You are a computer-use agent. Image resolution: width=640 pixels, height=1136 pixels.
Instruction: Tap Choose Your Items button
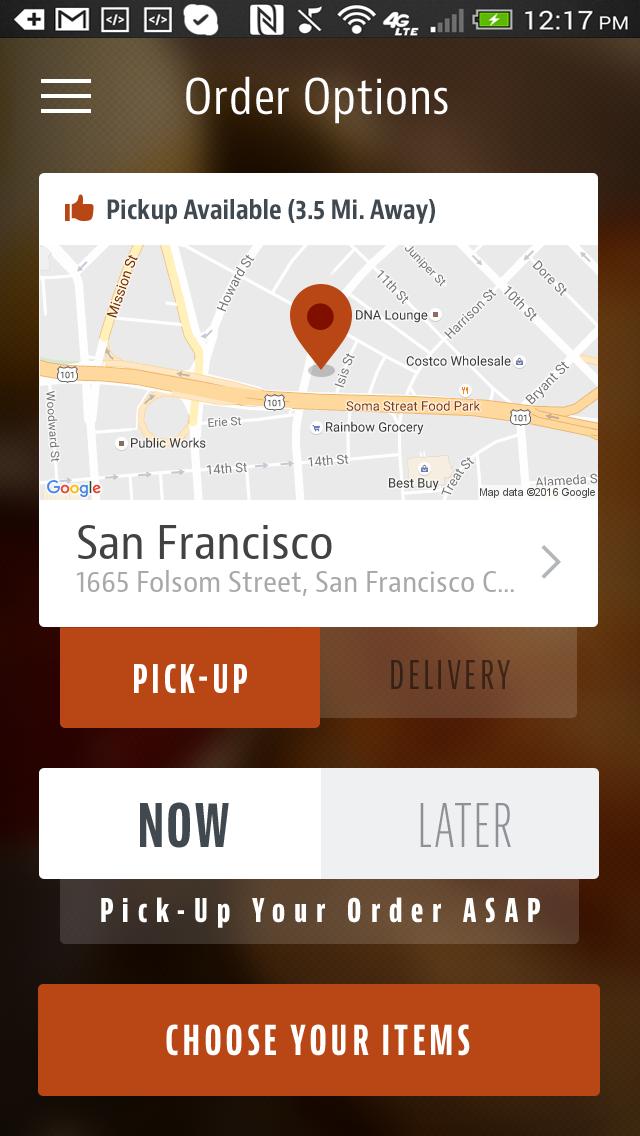click(318, 1040)
